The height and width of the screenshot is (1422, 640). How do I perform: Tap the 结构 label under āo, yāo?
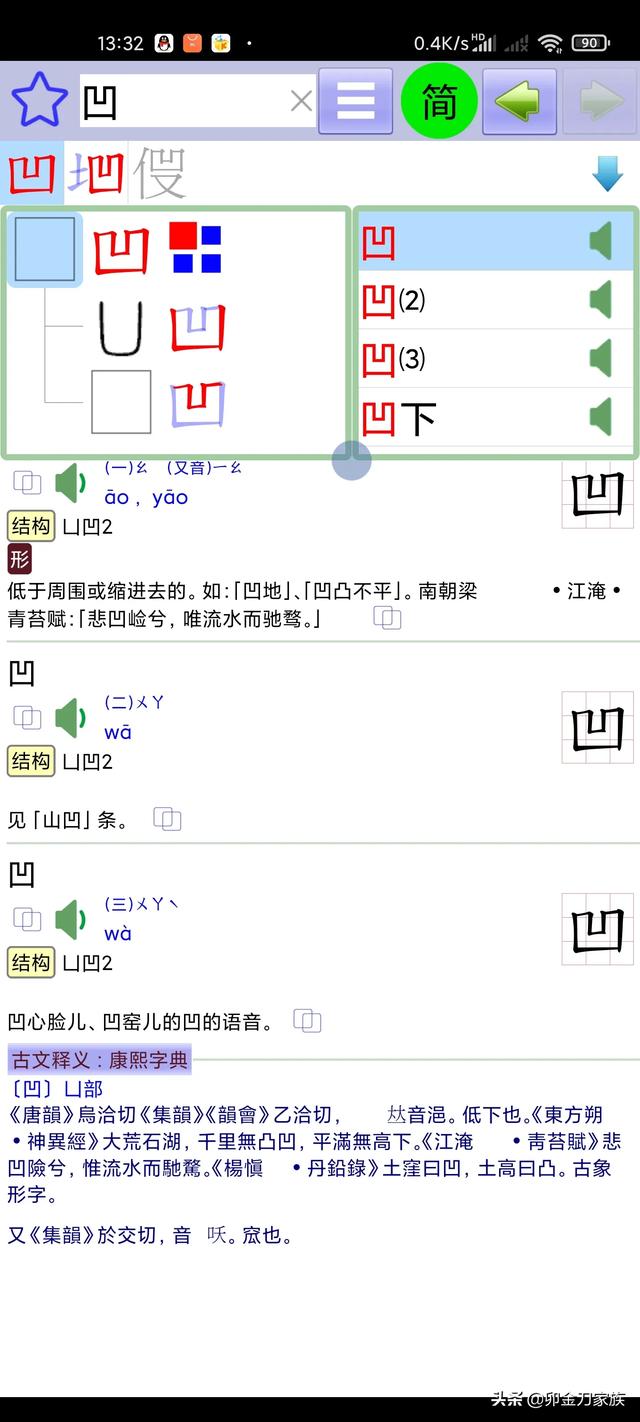click(x=30, y=526)
